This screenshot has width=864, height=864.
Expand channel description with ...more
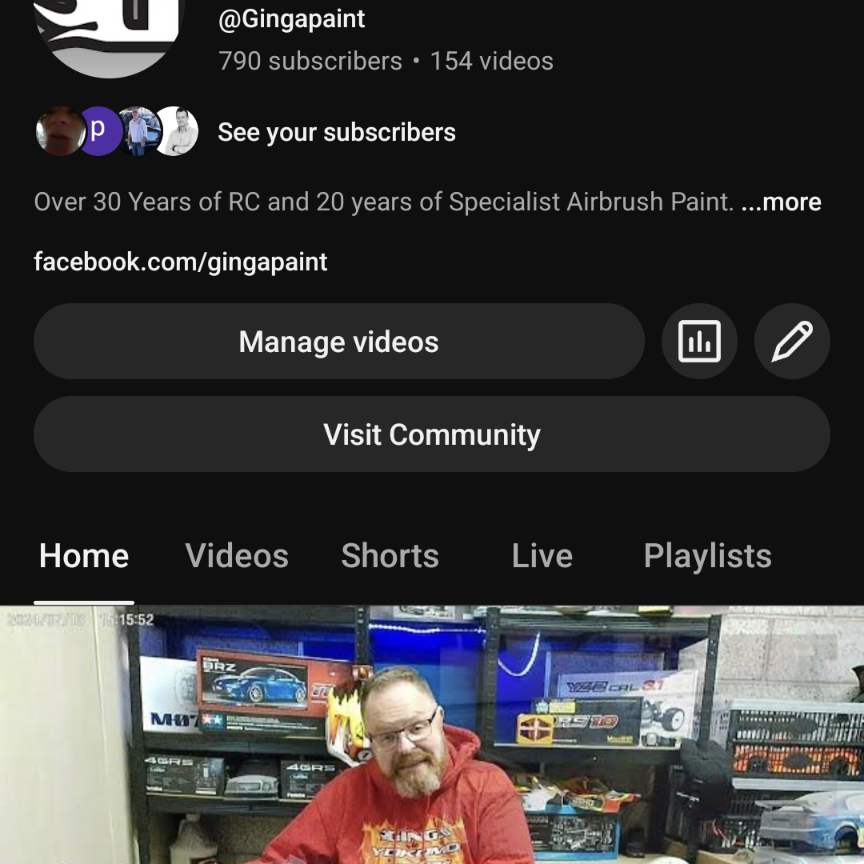pyautogui.click(x=781, y=202)
